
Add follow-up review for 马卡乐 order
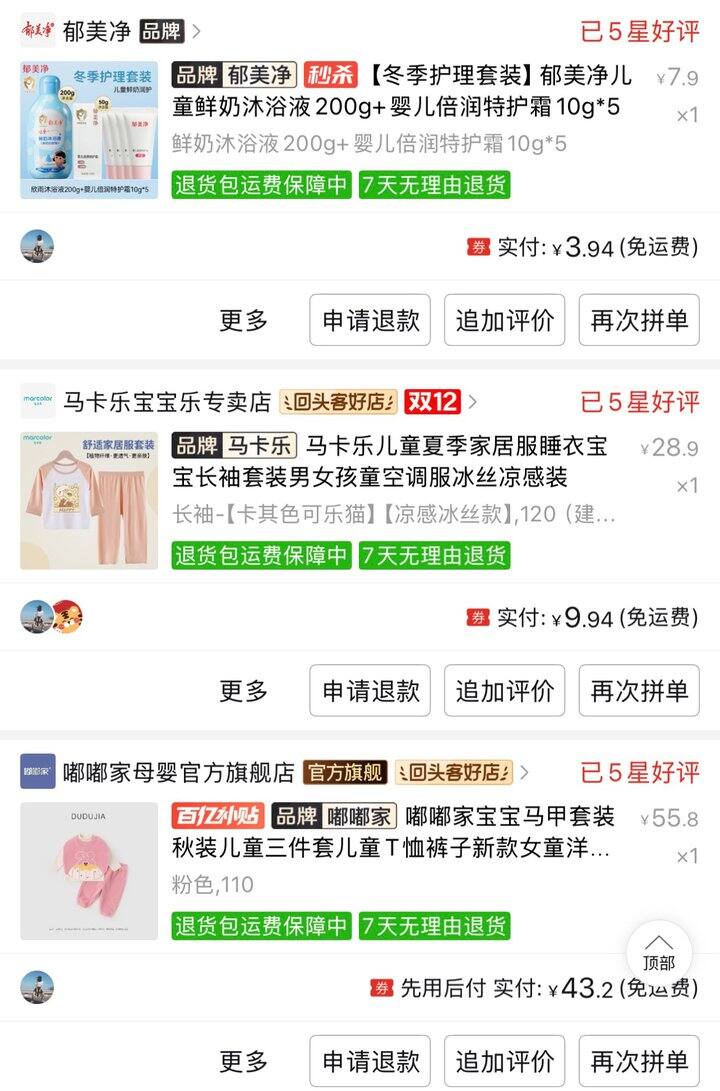(x=505, y=690)
